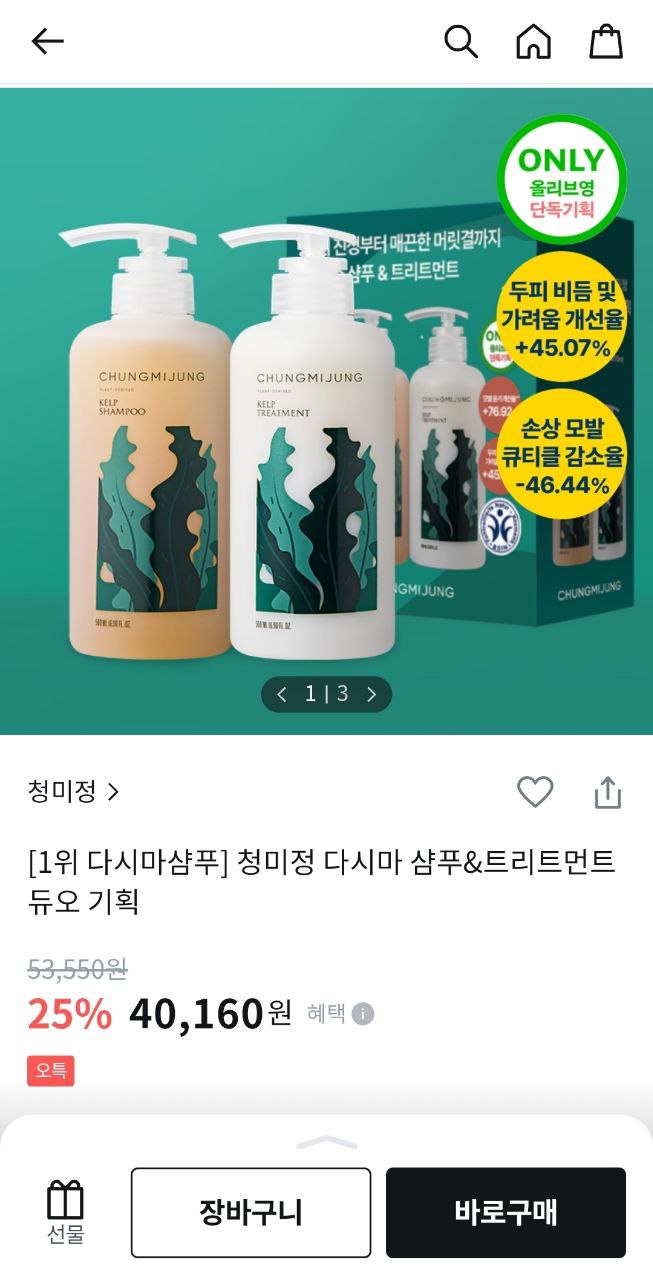The height and width of the screenshot is (1280, 653).
Task: Go to the home icon
Action: [533, 41]
